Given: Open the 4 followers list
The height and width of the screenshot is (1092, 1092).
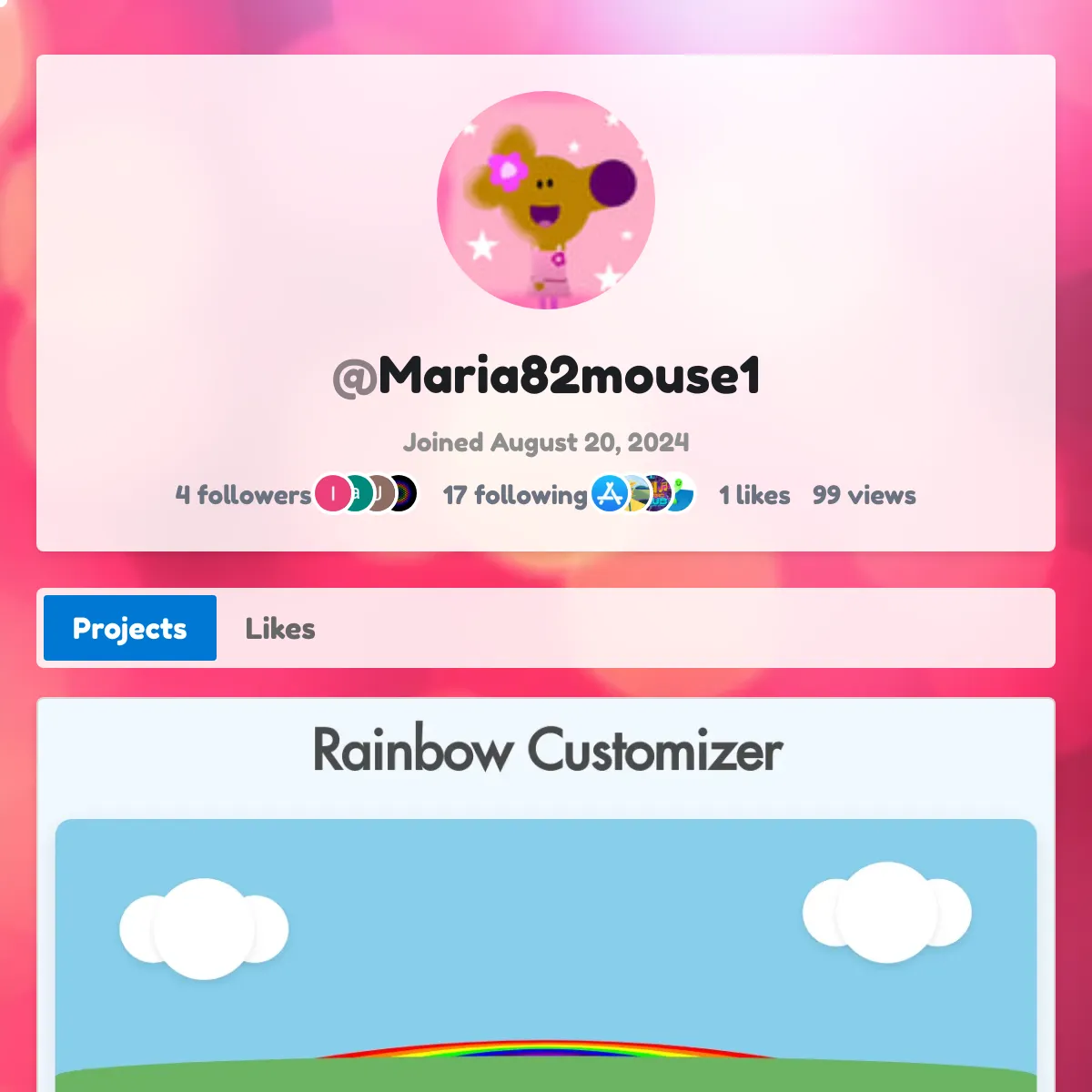Looking at the screenshot, I should [x=244, y=495].
